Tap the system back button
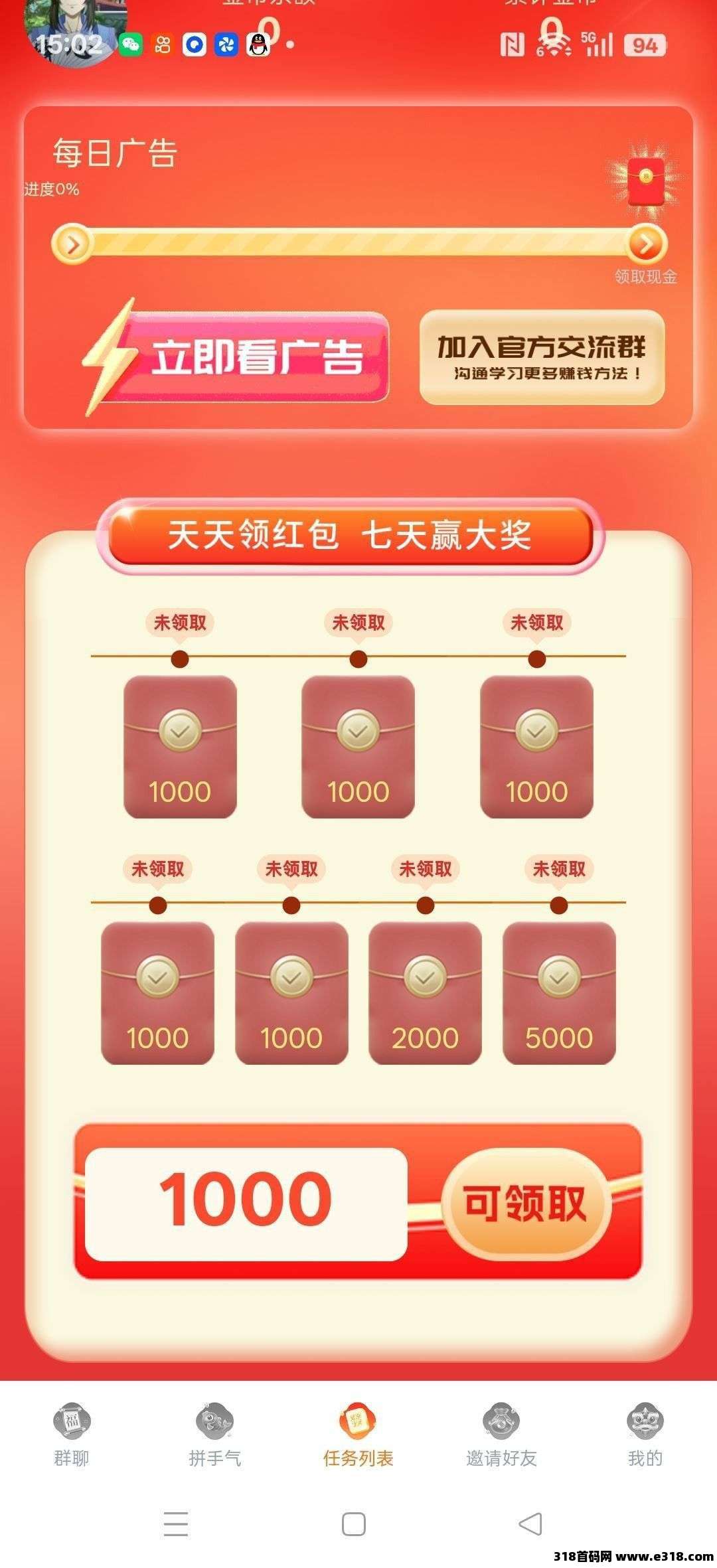717x1568 pixels. (530, 1524)
